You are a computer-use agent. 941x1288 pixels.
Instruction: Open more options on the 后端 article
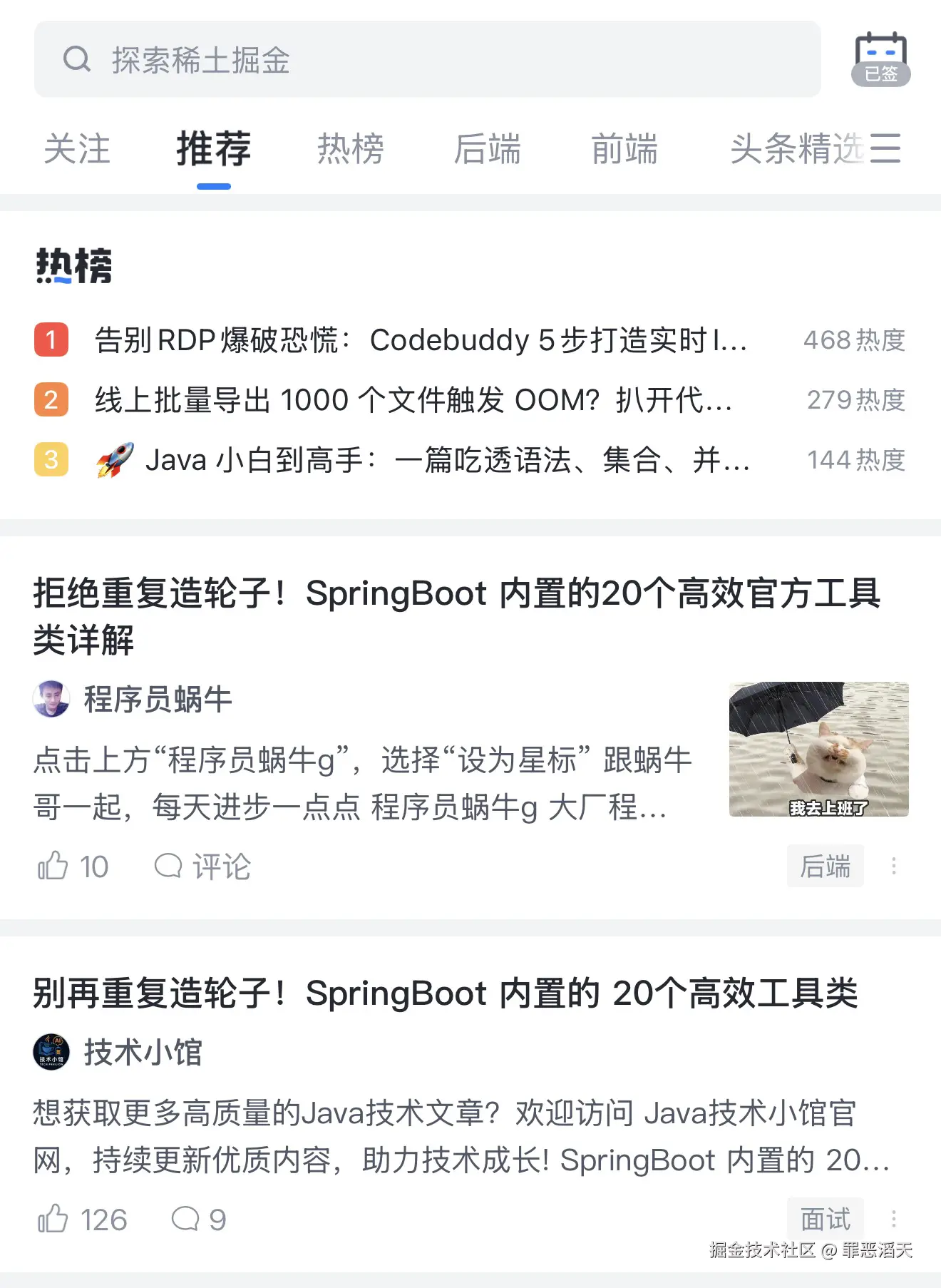894,866
